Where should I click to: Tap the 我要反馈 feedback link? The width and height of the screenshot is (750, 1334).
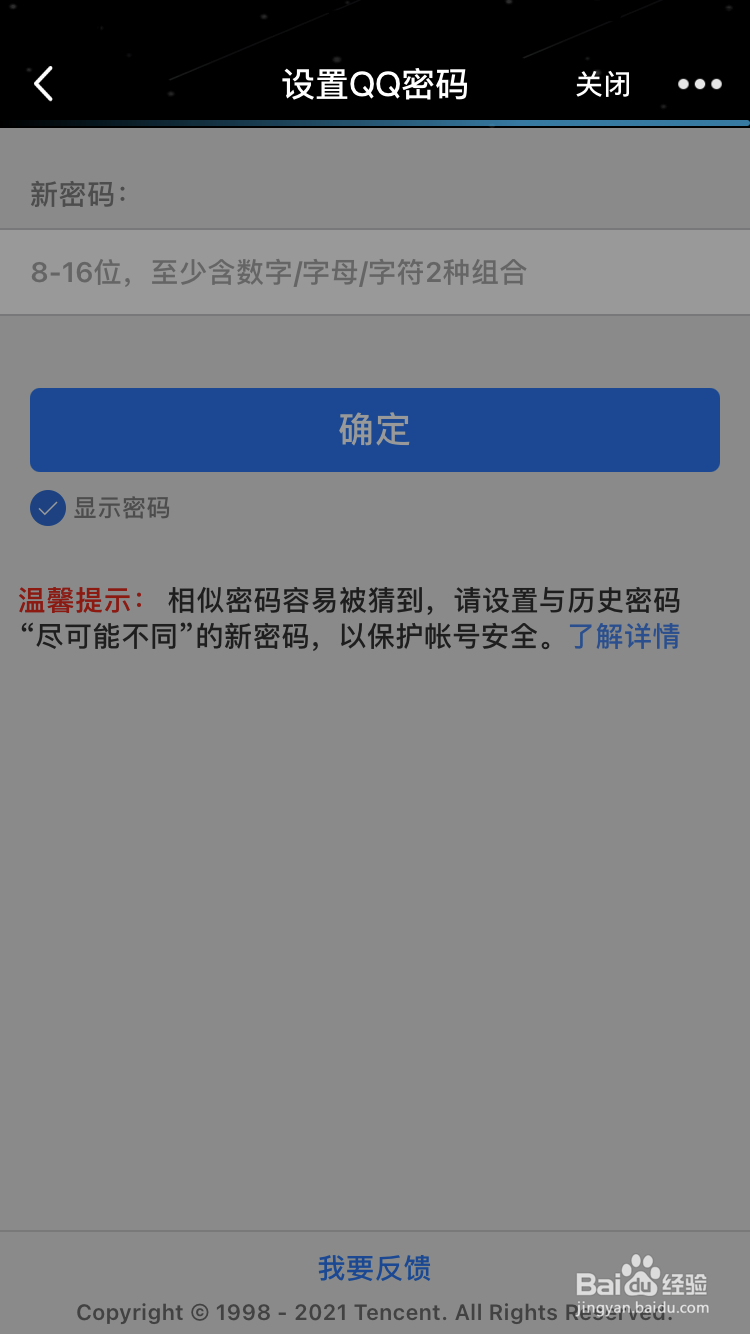pos(374,1269)
